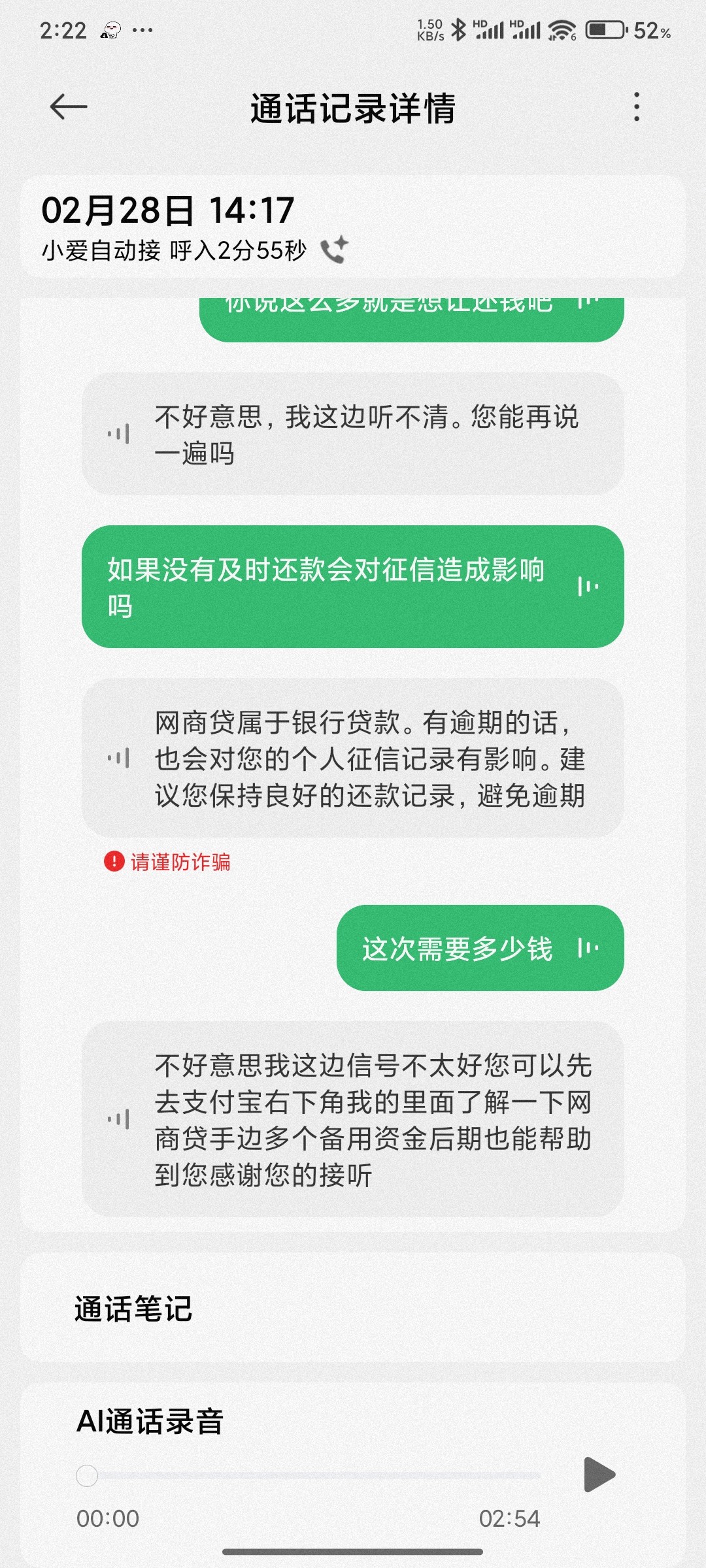Tap the recording progress slider
Image resolution: width=706 pixels, height=1568 pixels.
309,1475
